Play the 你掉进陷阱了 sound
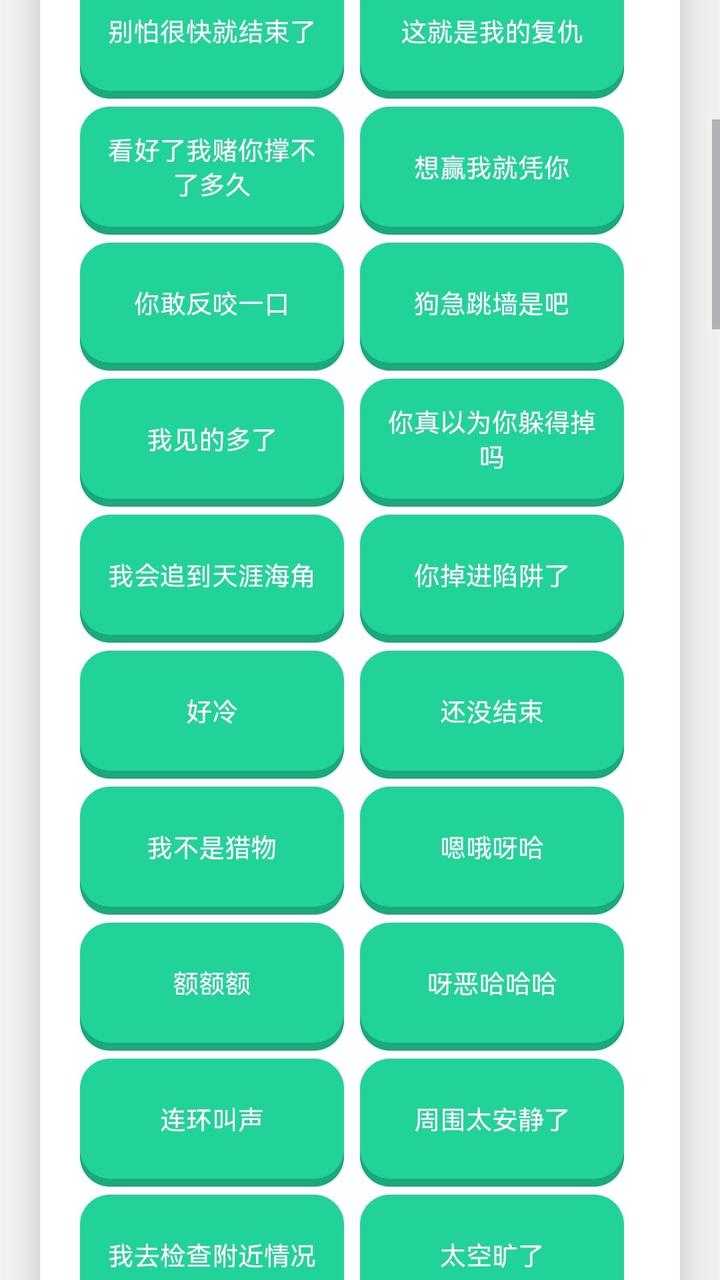720x1280 pixels. 492,576
